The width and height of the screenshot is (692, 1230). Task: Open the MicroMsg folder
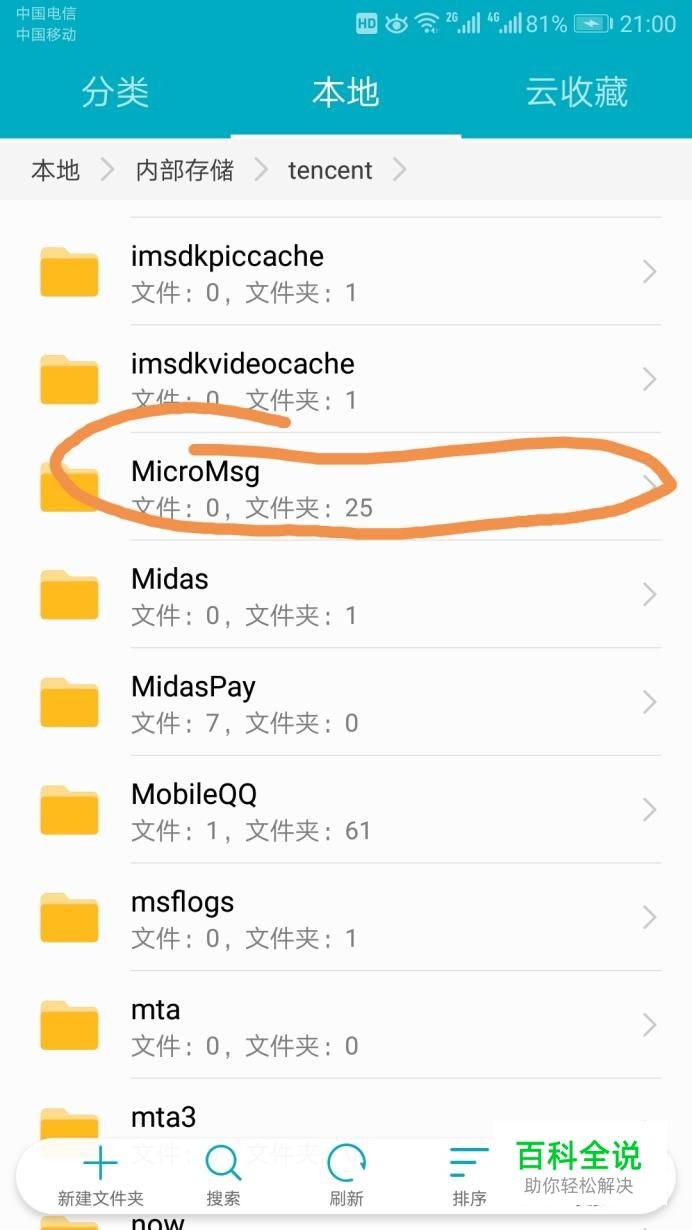(345, 488)
